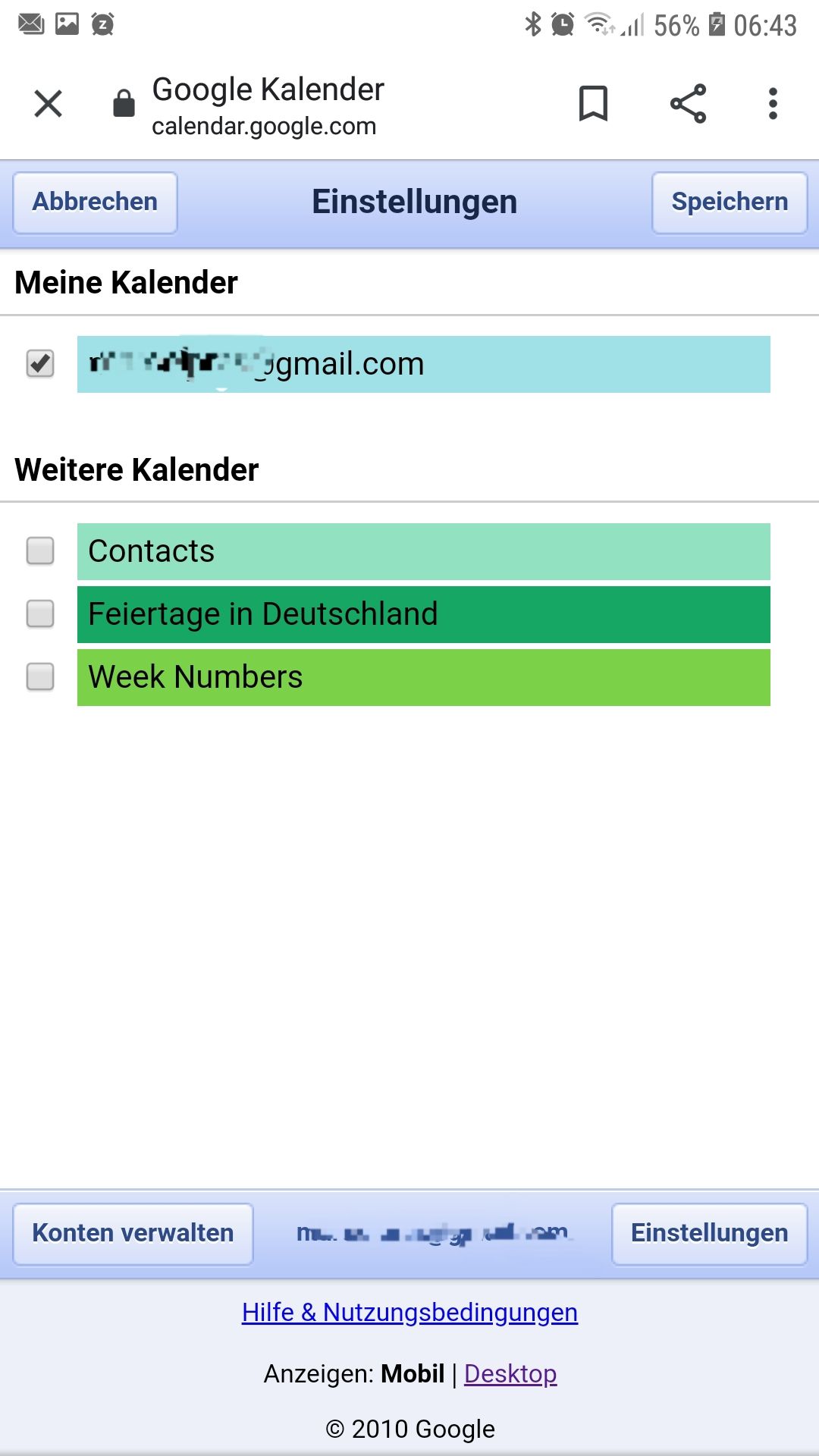819x1456 pixels.
Task: Bookmark the Google Kalender page
Action: (x=593, y=104)
